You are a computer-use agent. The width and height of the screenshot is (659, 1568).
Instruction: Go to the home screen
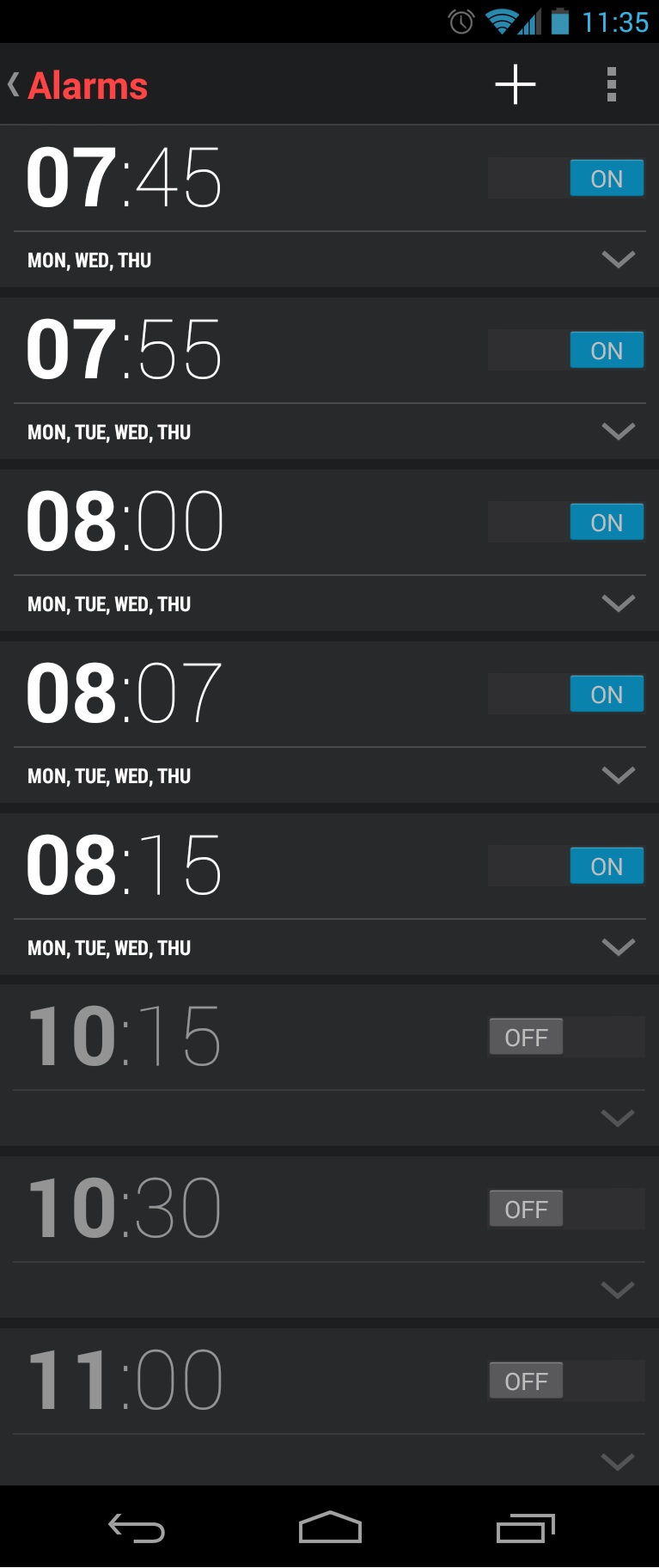(x=330, y=1528)
